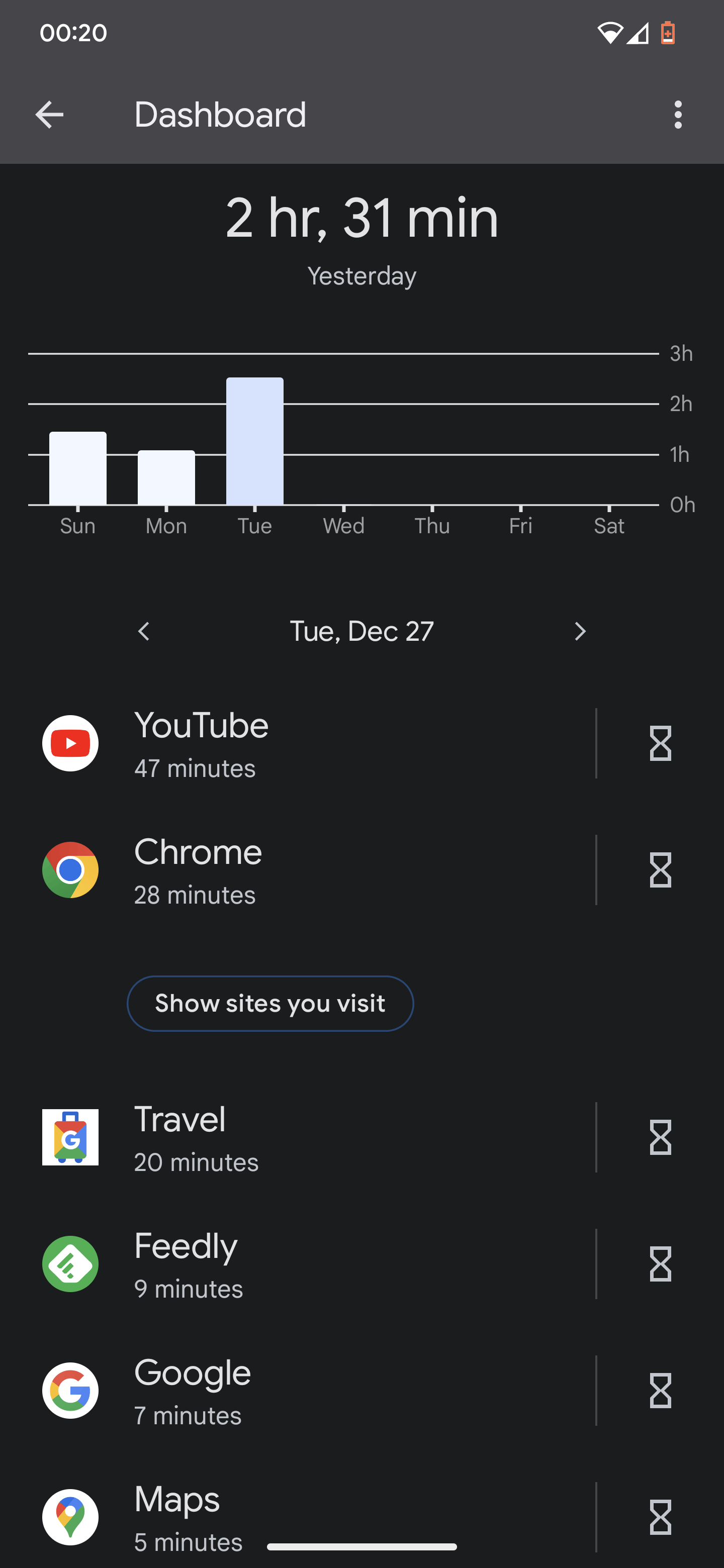Set an app timer for Maps
Screen dimensions: 724x1568
[660, 1517]
